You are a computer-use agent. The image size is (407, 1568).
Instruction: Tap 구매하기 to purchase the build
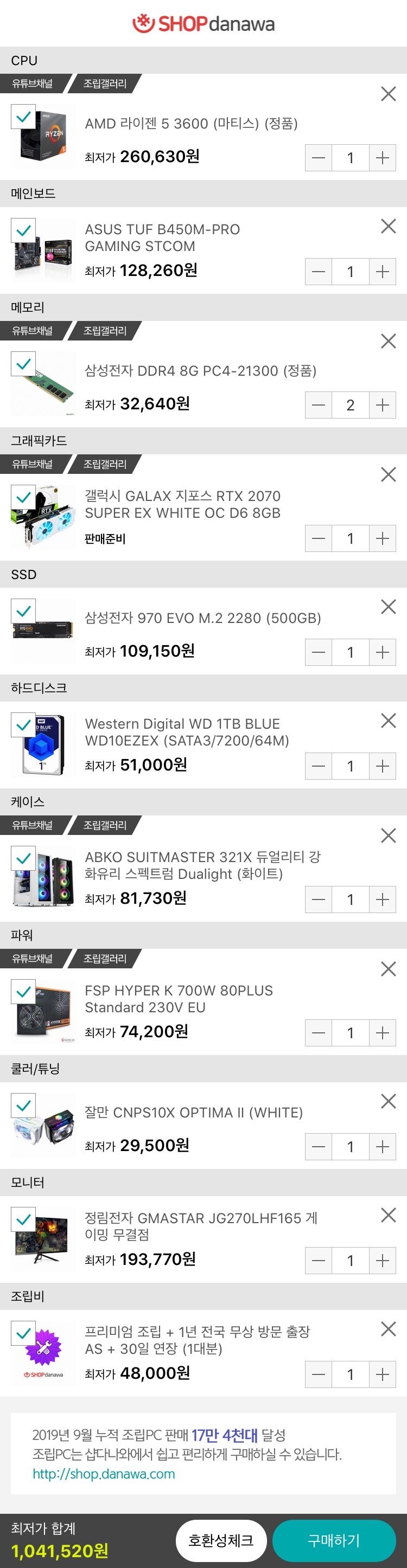[x=334, y=1540]
